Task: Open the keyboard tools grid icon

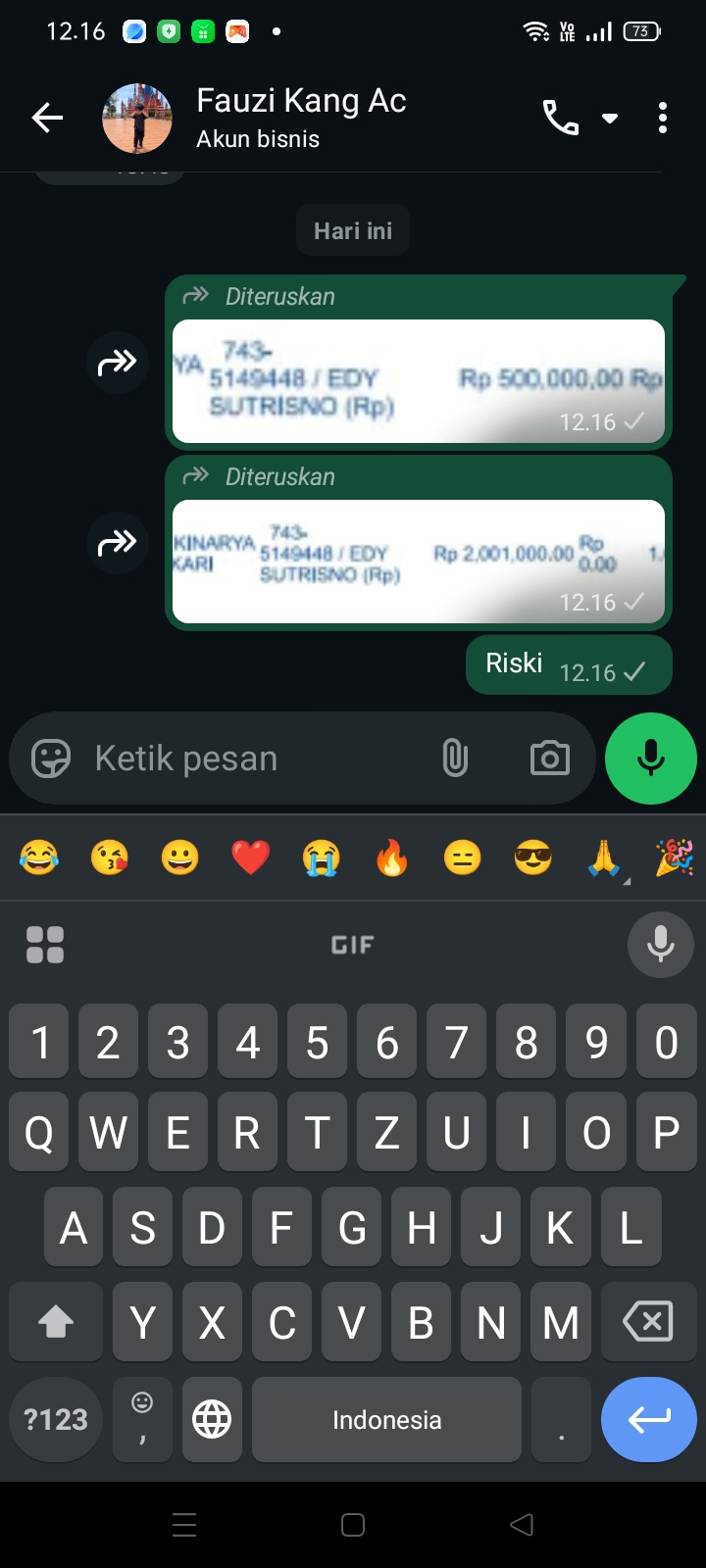Action: coord(45,945)
